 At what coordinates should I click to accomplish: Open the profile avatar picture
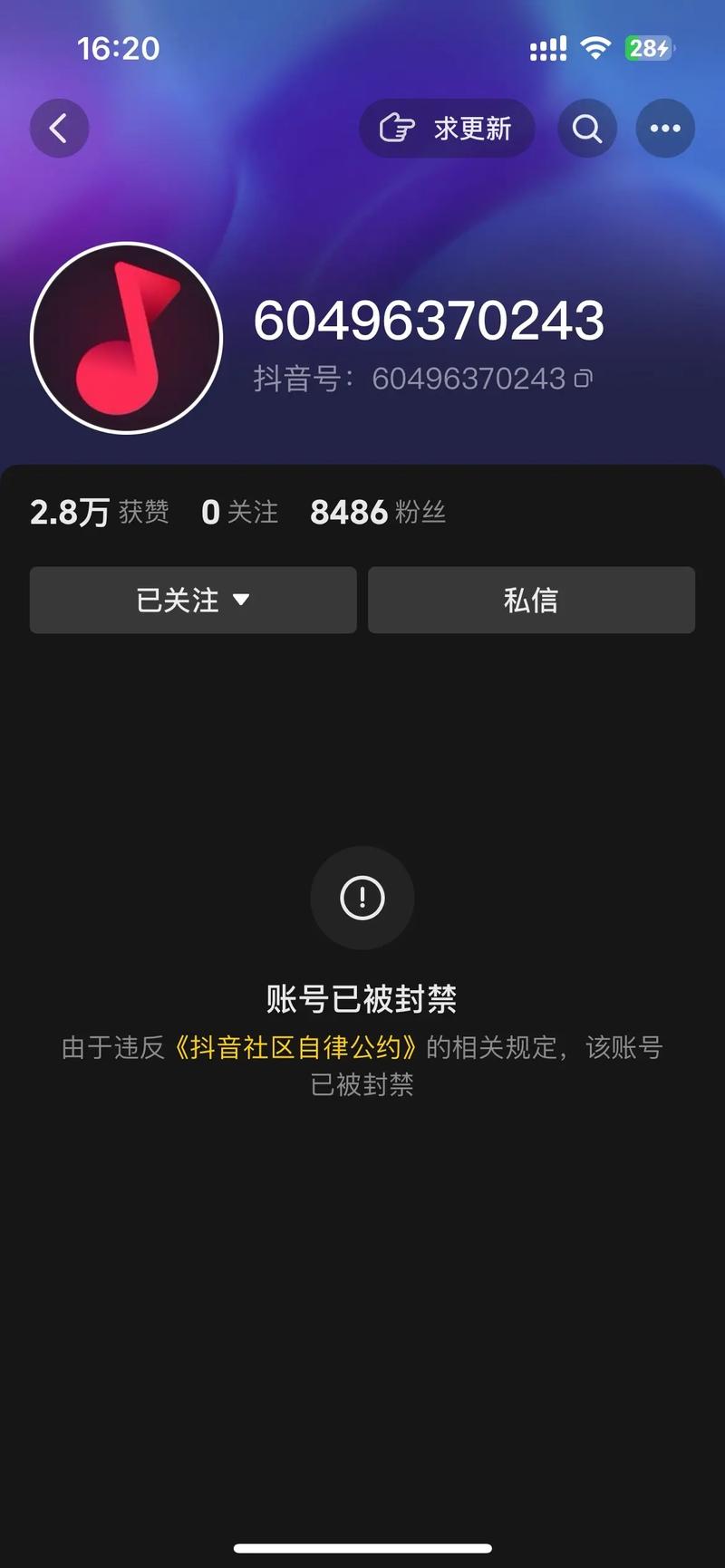[x=127, y=338]
